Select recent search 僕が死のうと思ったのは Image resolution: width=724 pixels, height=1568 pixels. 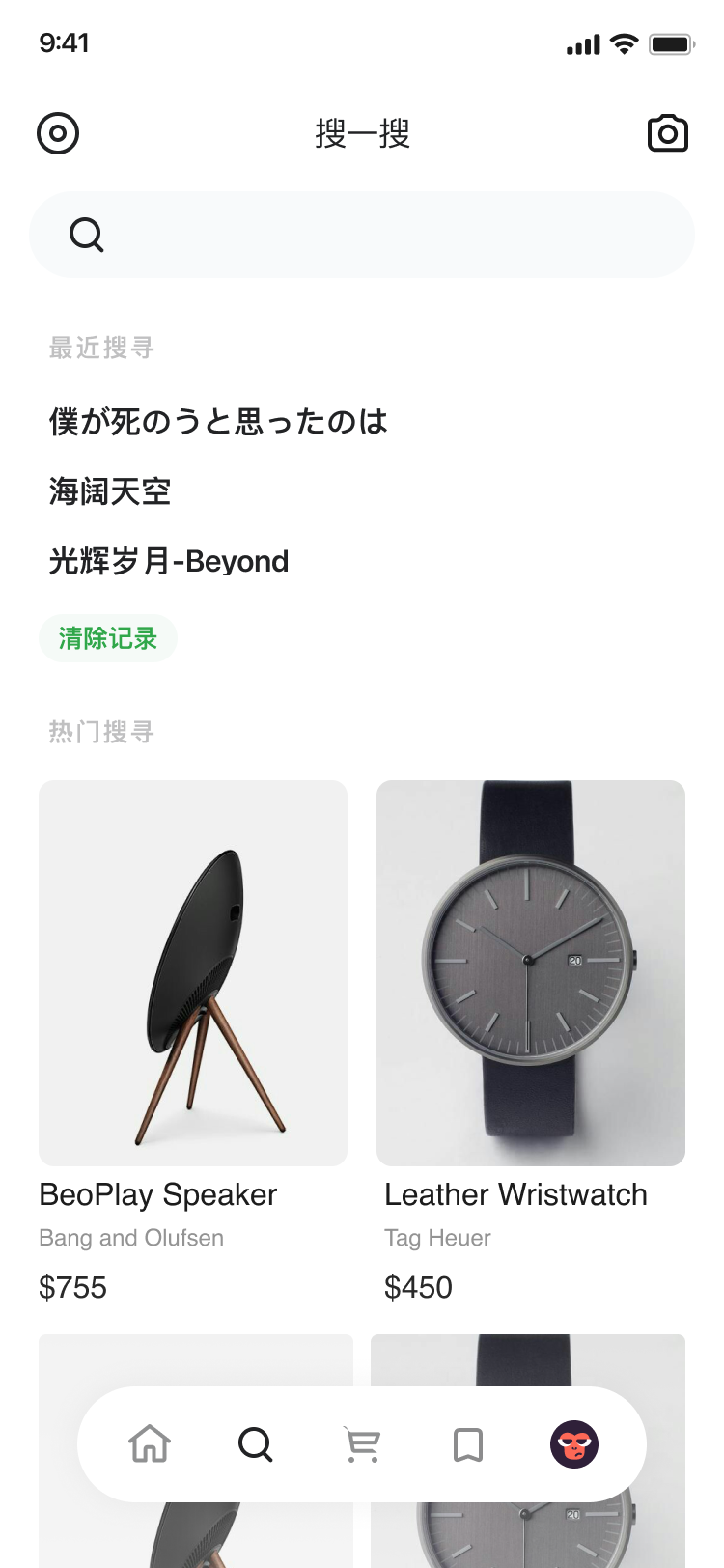click(218, 421)
